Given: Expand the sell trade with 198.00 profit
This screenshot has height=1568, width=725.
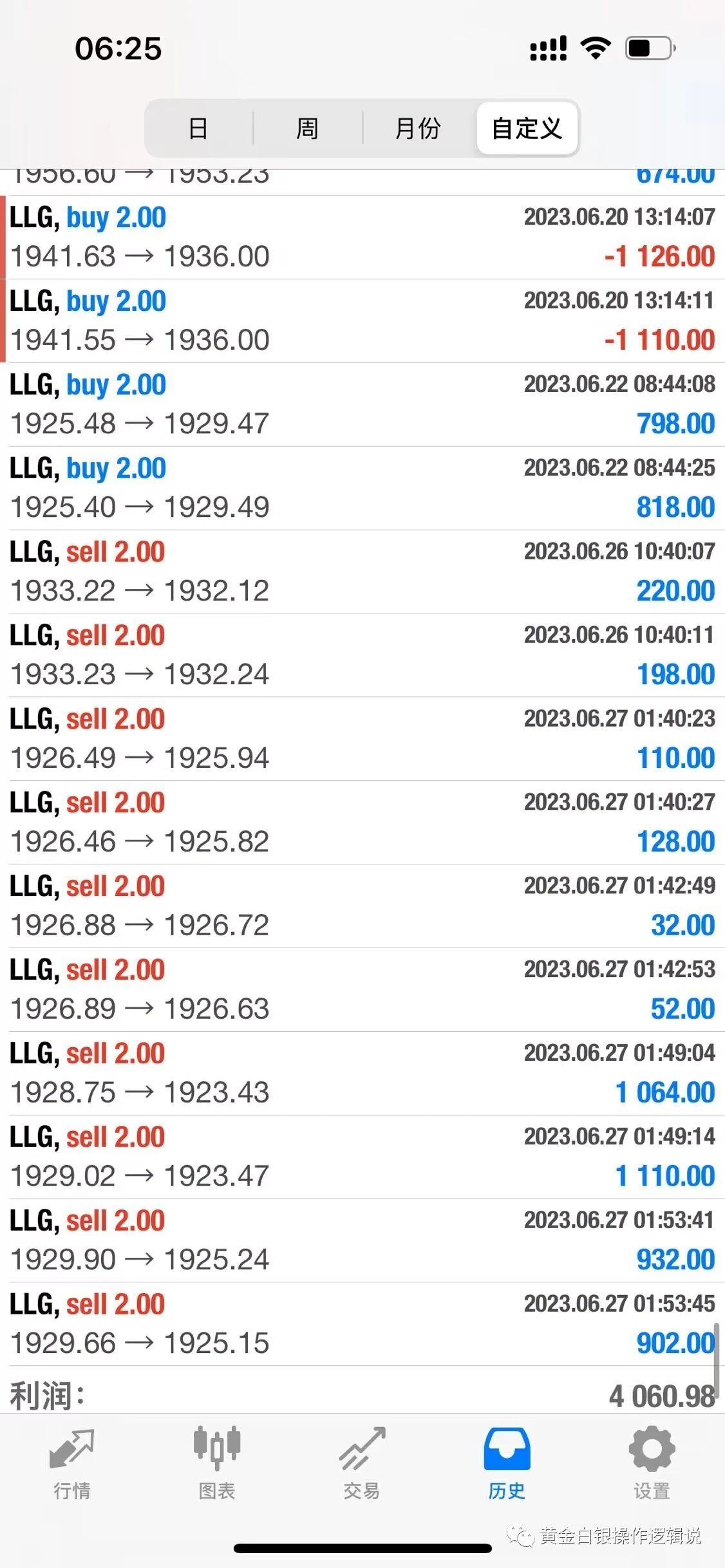Looking at the screenshot, I should (362, 655).
